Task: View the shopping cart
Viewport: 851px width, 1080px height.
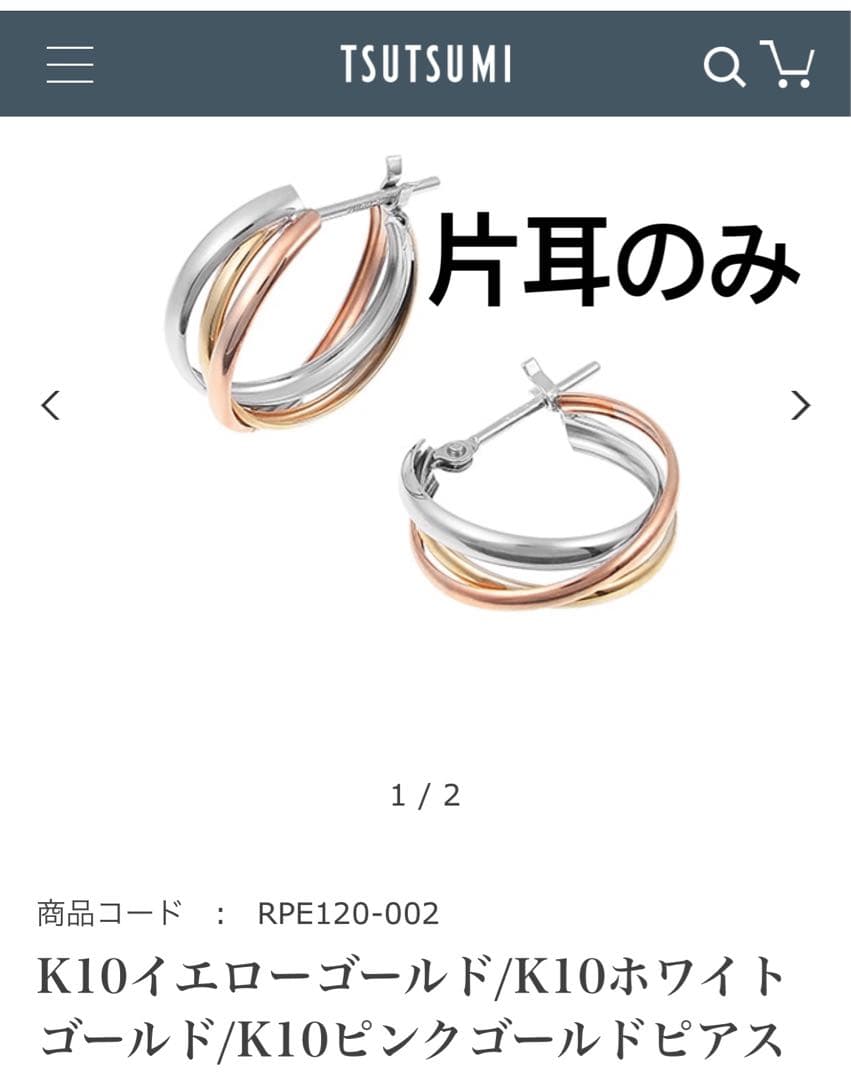Action: (x=787, y=64)
